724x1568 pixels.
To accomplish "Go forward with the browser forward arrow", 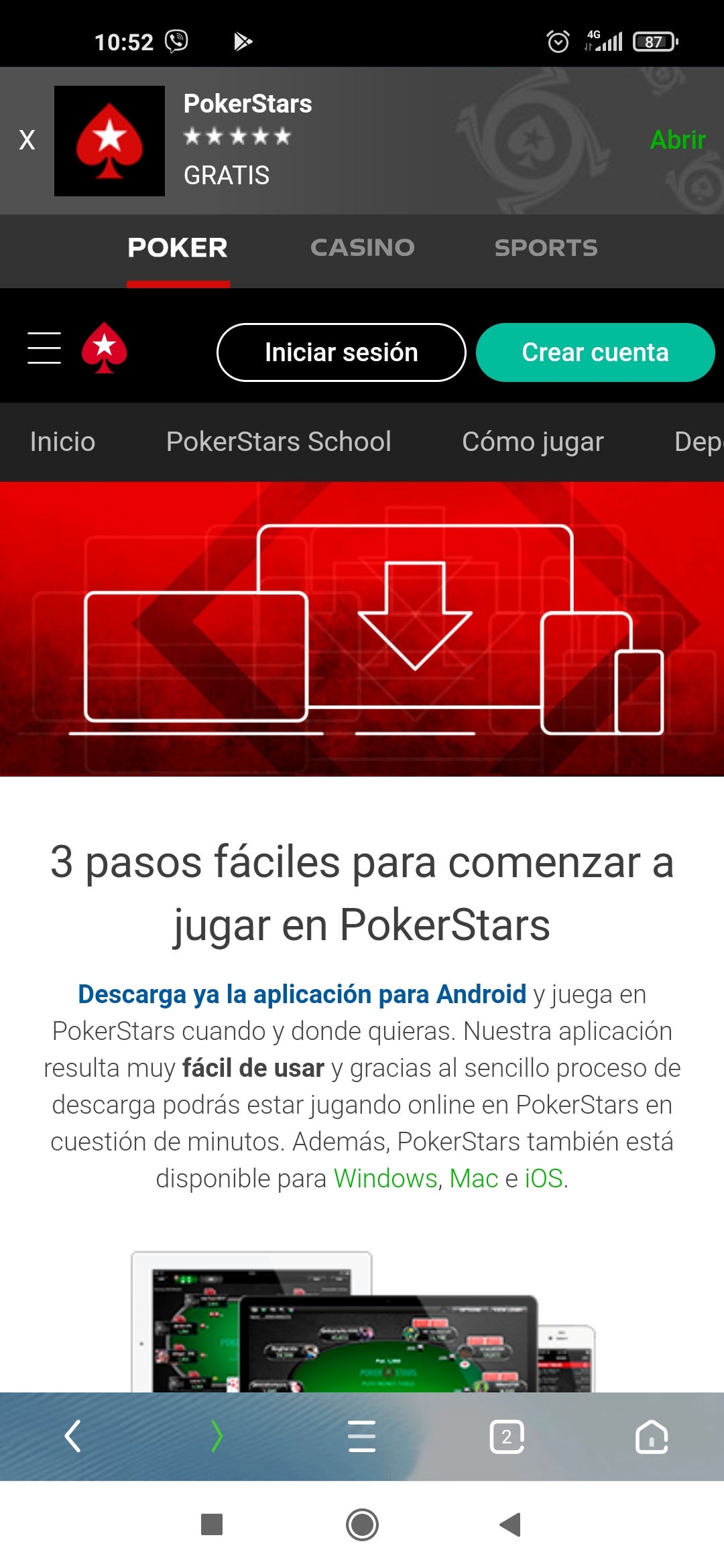I will pyautogui.click(x=217, y=1436).
